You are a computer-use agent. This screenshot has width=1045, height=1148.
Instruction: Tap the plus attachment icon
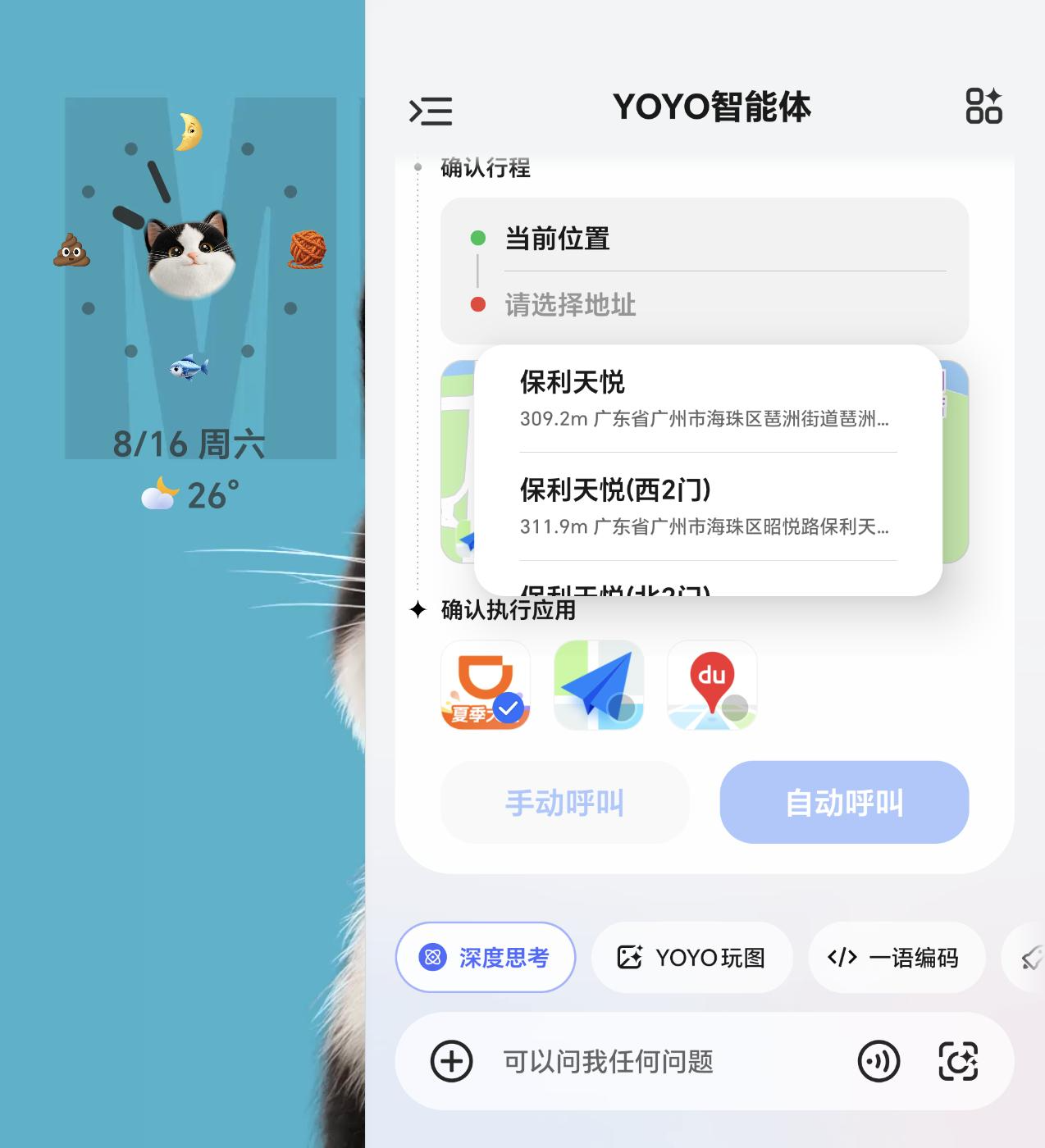click(451, 1061)
